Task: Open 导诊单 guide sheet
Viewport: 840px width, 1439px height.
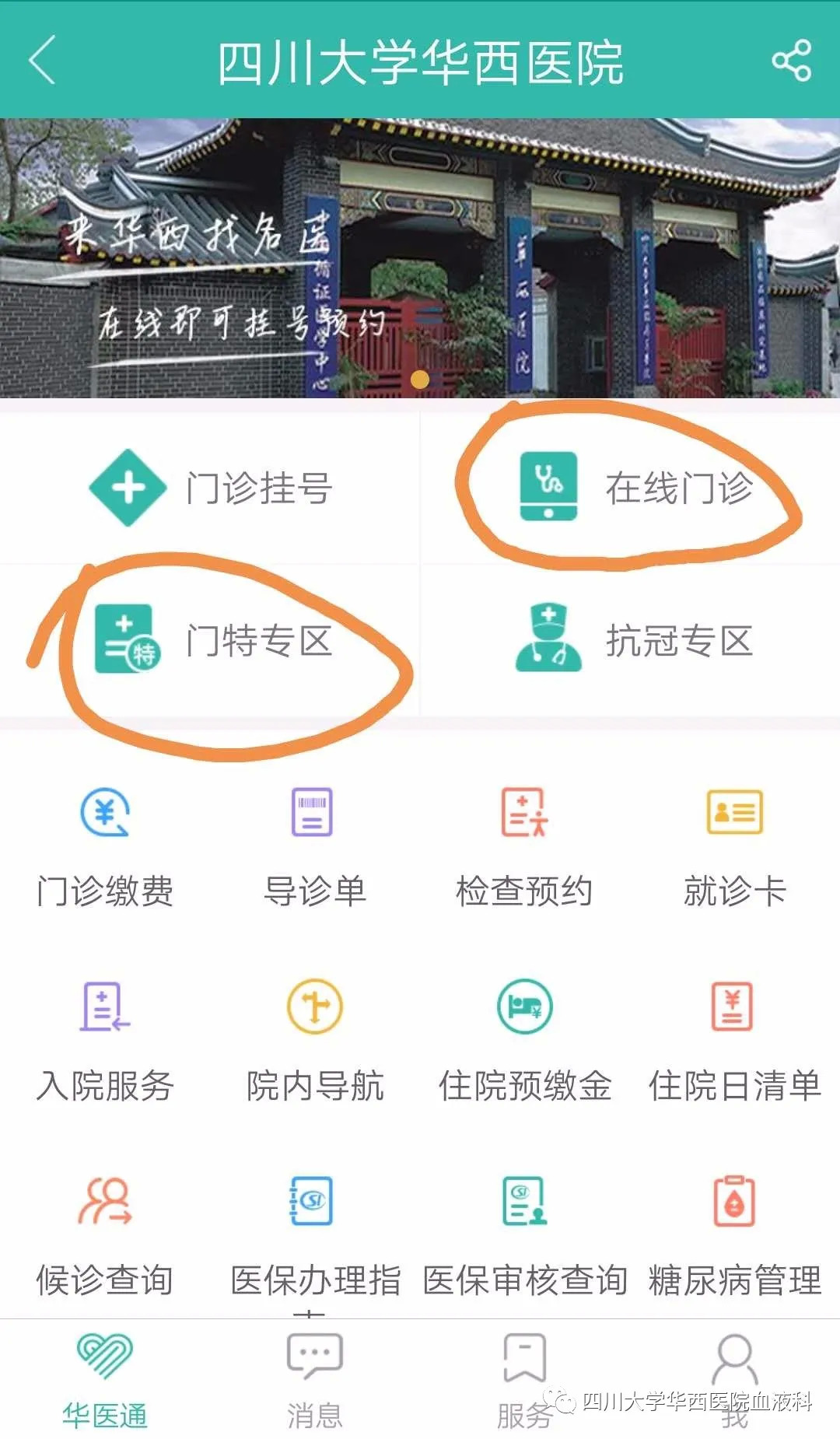Action: pyautogui.click(x=314, y=846)
